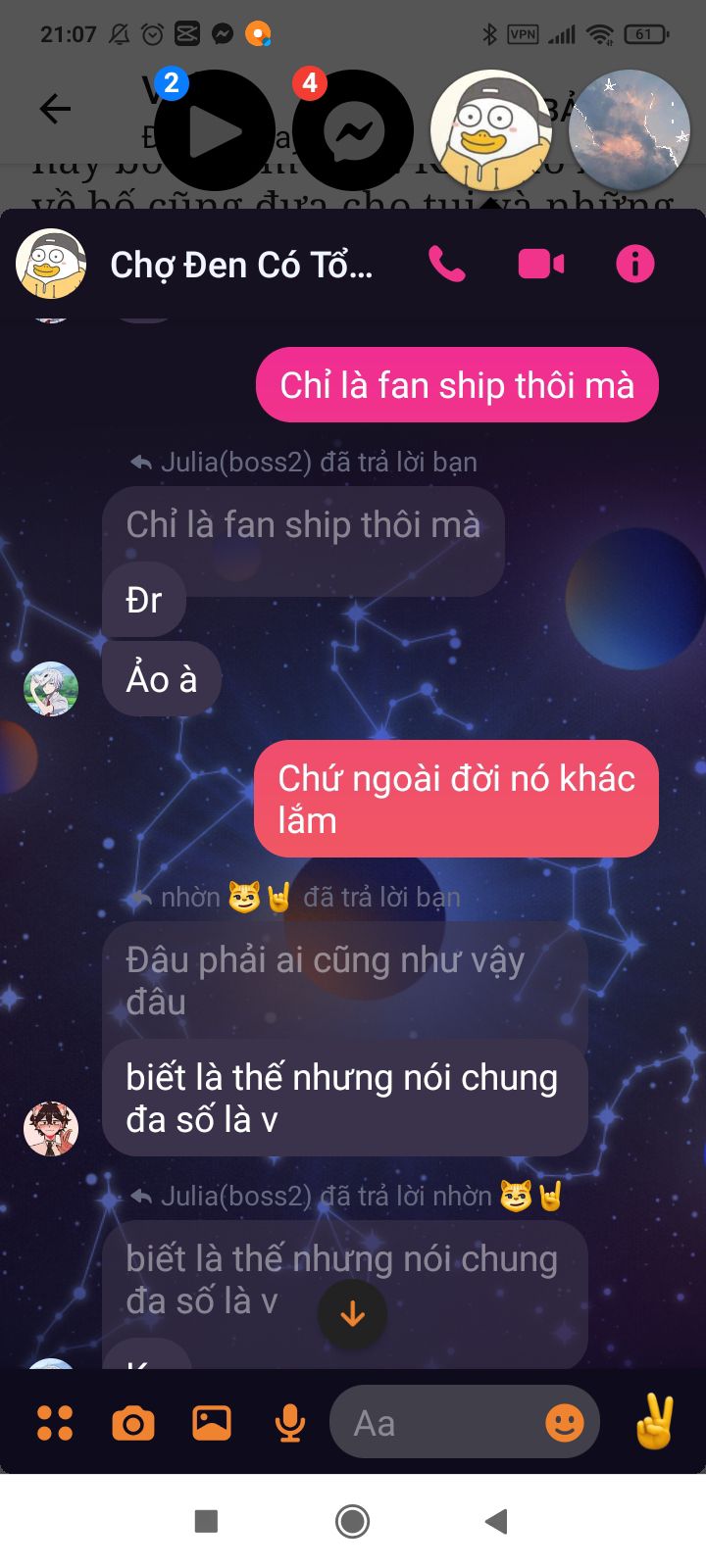Open the emoji picker in message field

tap(564, 1423)
